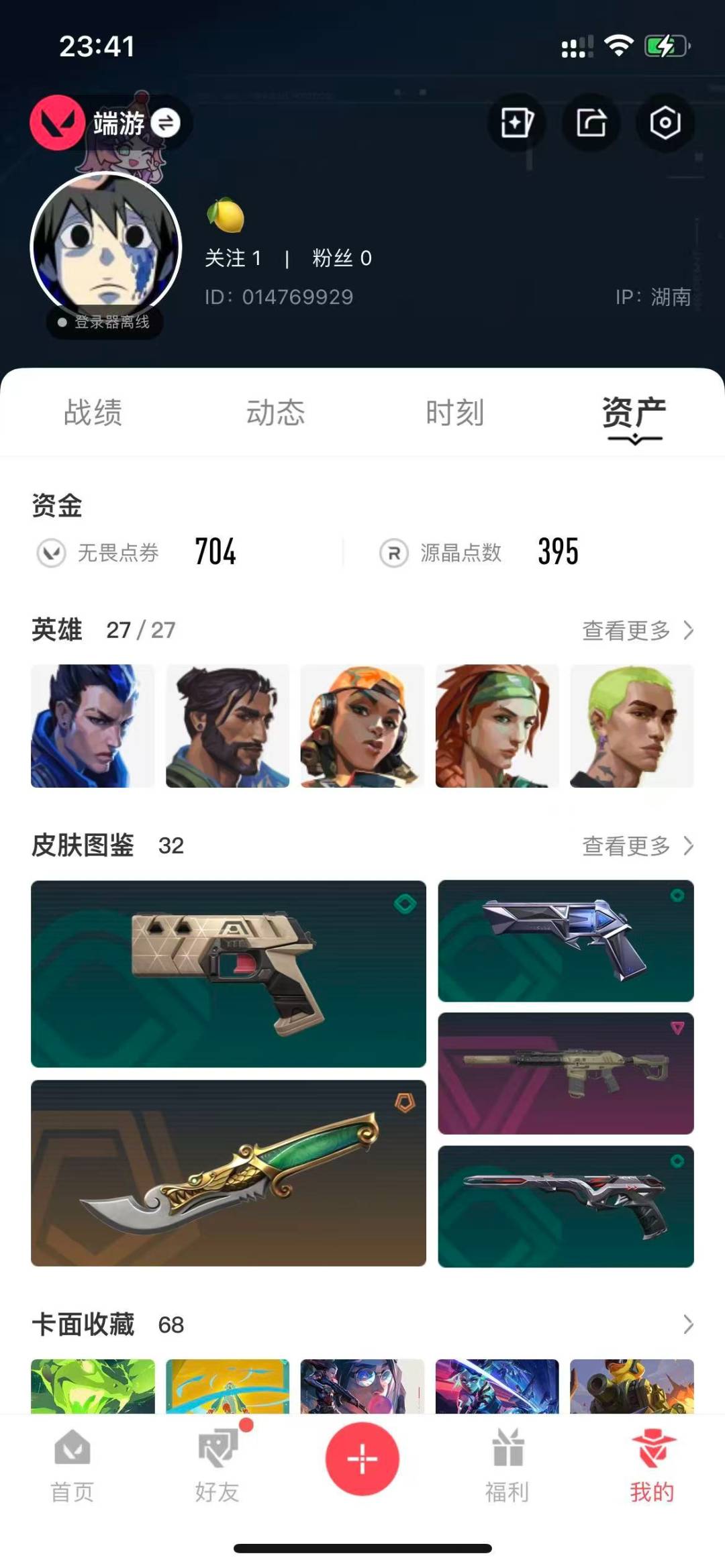Open the card decoration icon in top bar
The image size is (725, 1568).
coord(517,123)
